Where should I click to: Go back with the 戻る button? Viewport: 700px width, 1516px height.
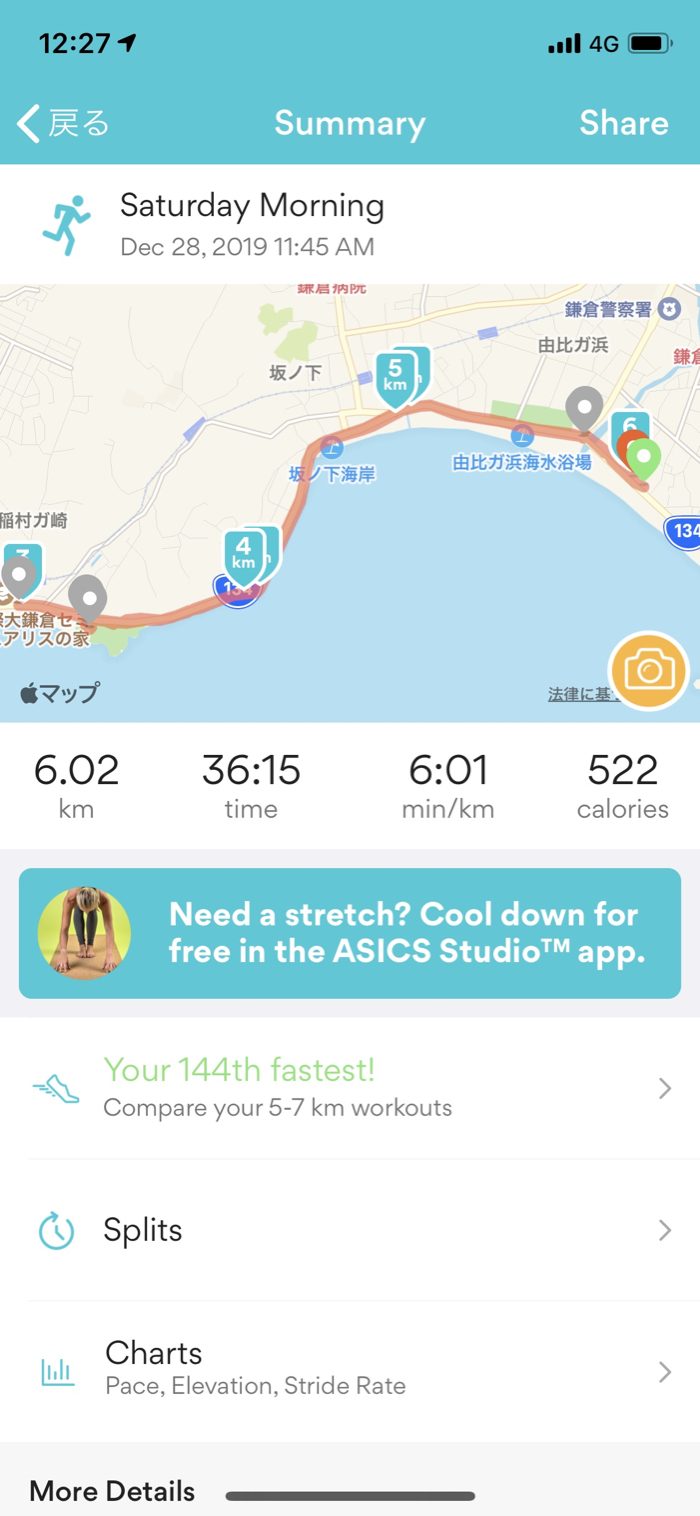pos(63,124)
